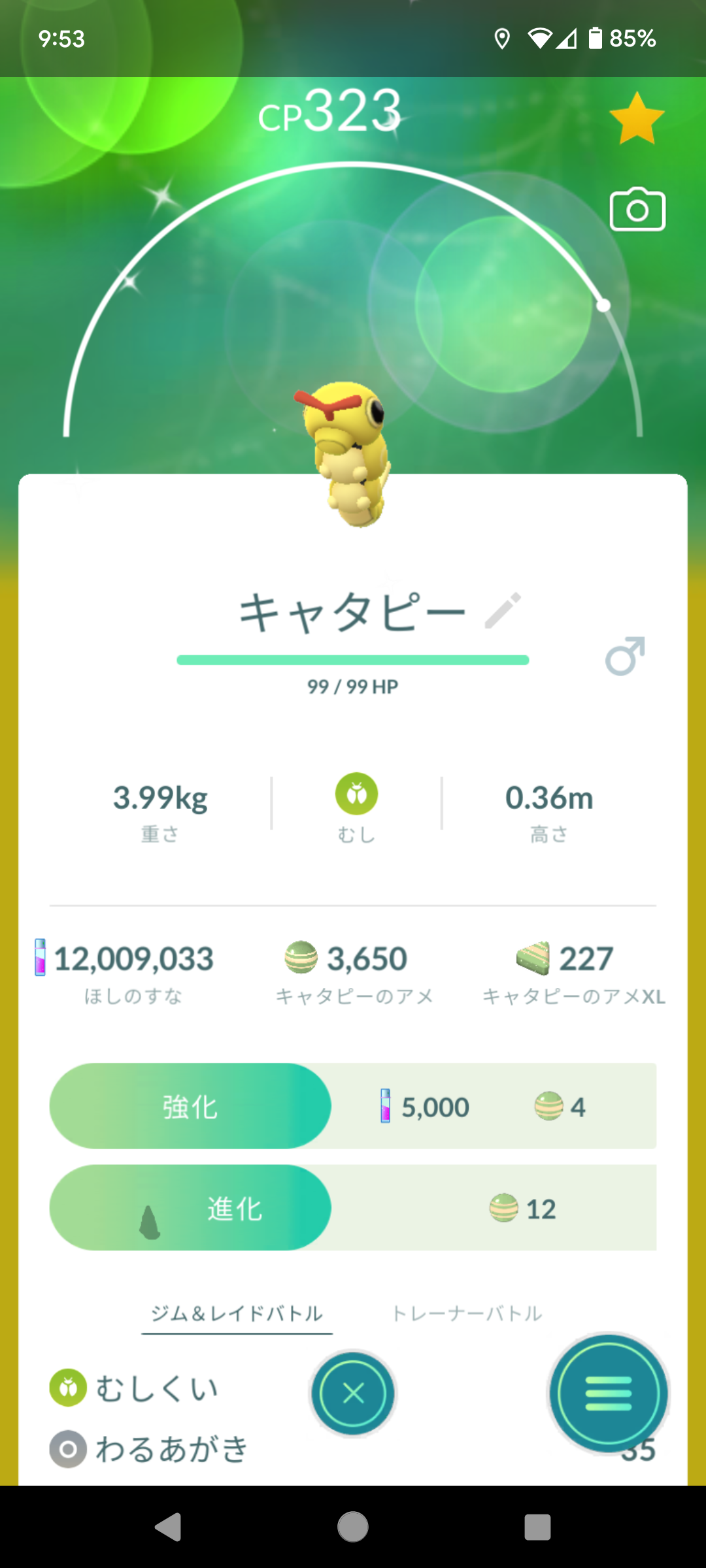Close the Pokémon detail screen
Screen dimensions: 706x1568
[x=353, y=1394]
